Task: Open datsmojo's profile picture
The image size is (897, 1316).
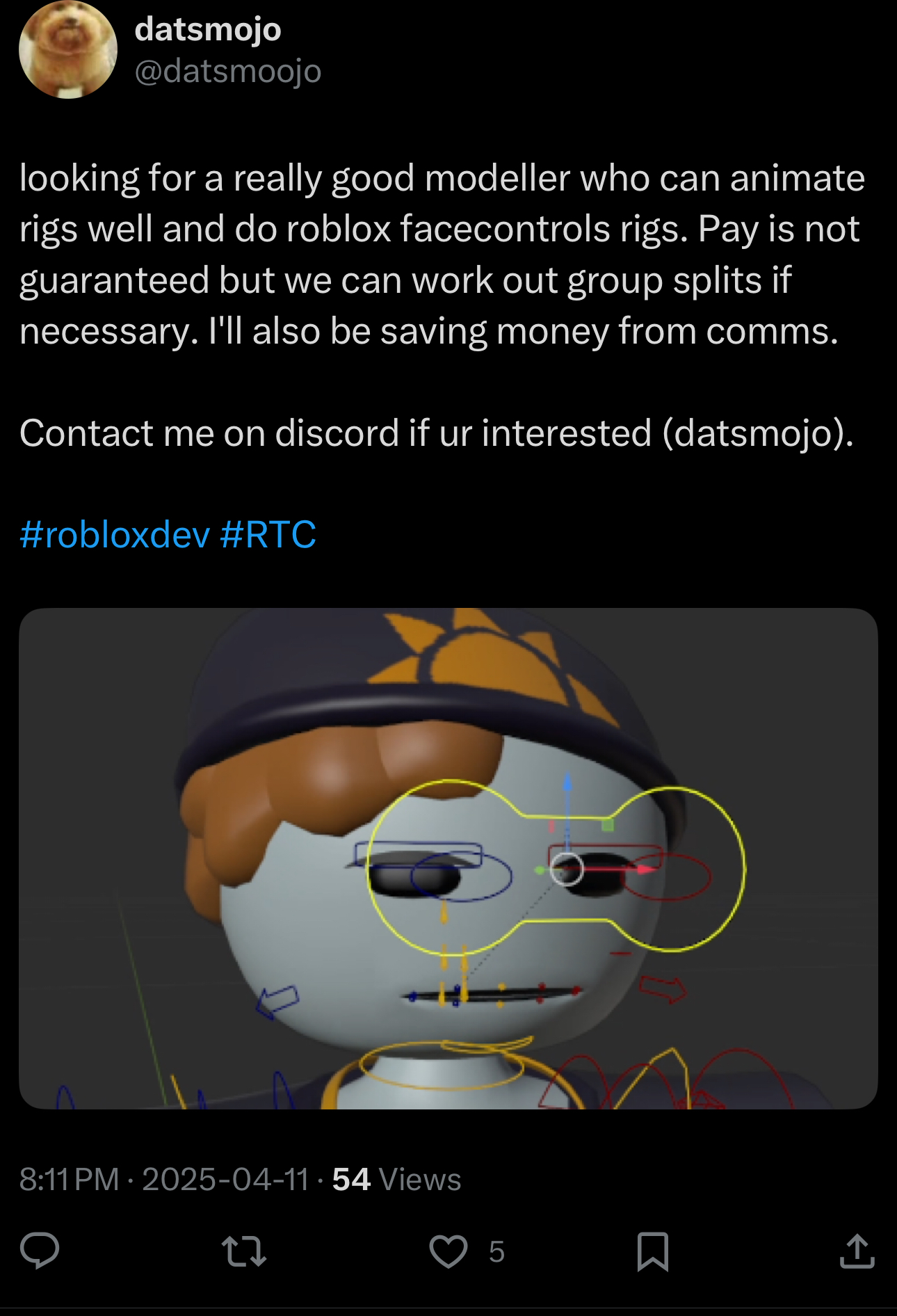Action: (67, 50)
